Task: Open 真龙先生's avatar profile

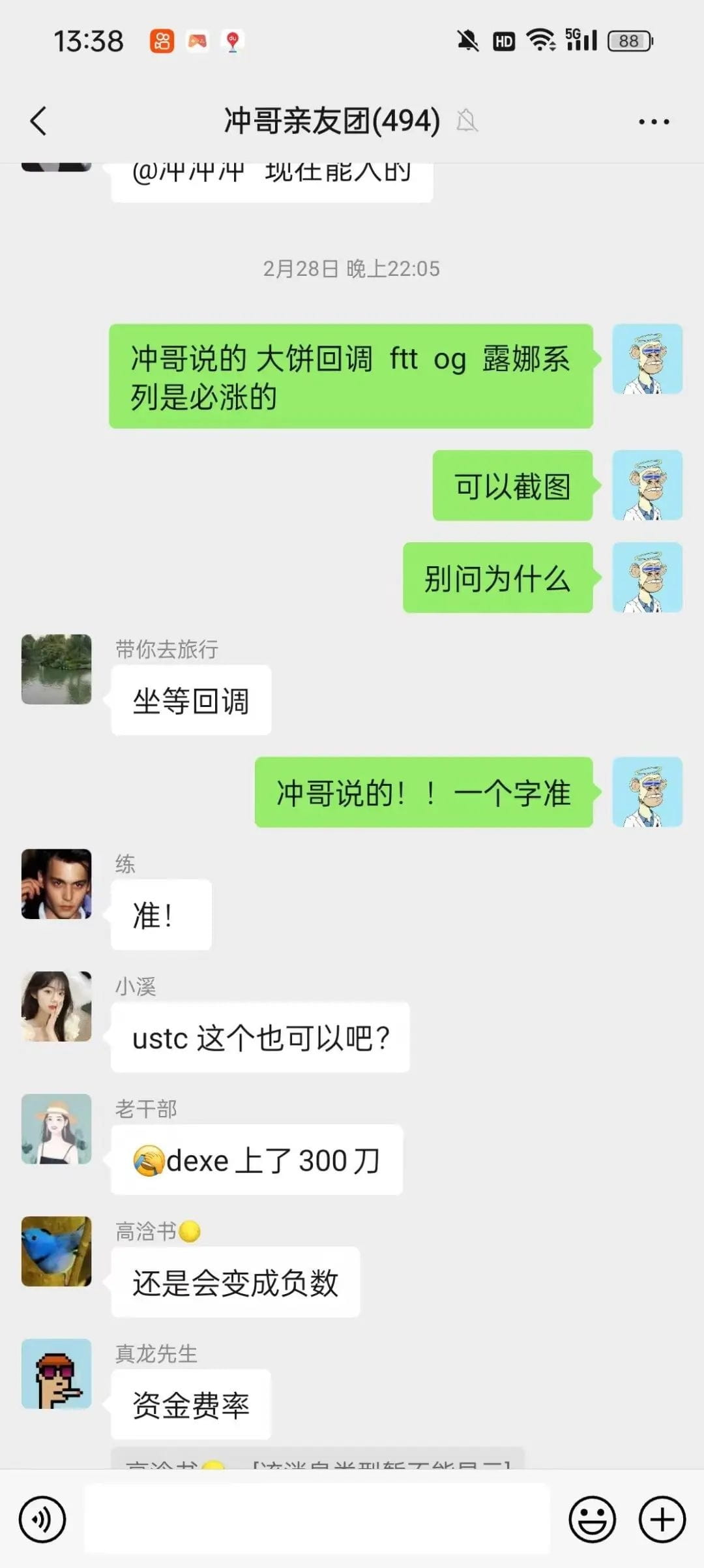Action: (57, 1374)
